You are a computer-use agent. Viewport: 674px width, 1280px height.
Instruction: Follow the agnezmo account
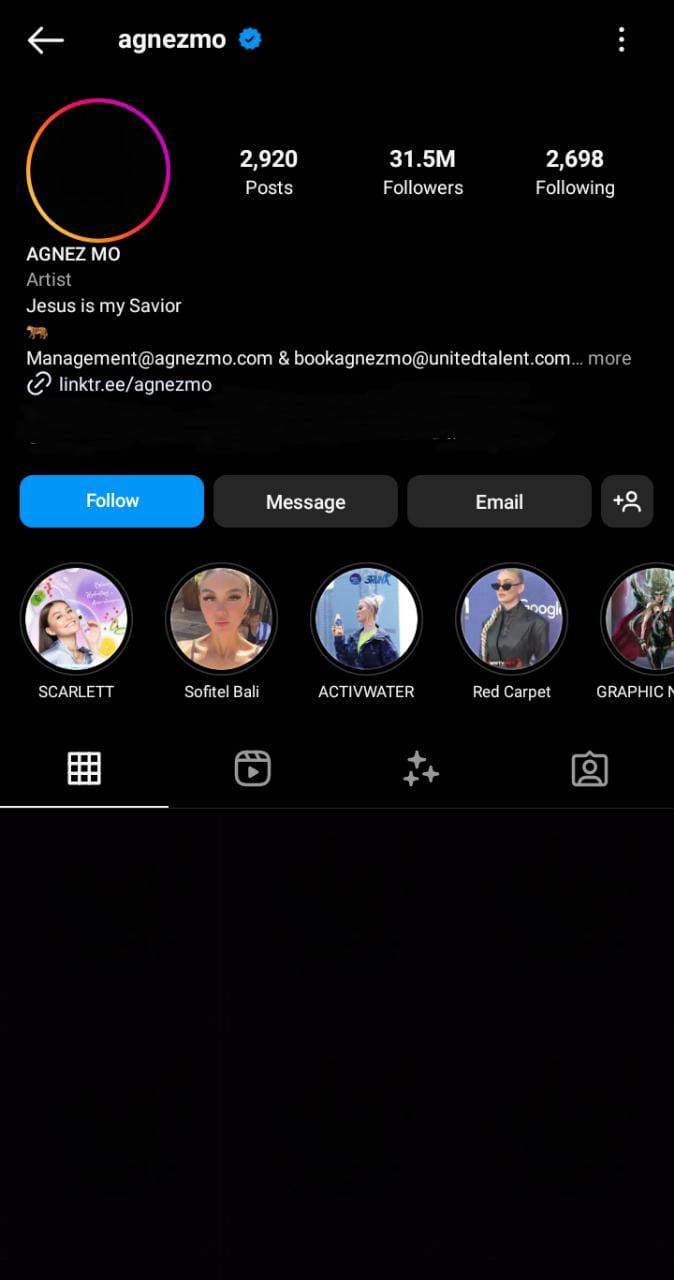click(x=112, y=501)
